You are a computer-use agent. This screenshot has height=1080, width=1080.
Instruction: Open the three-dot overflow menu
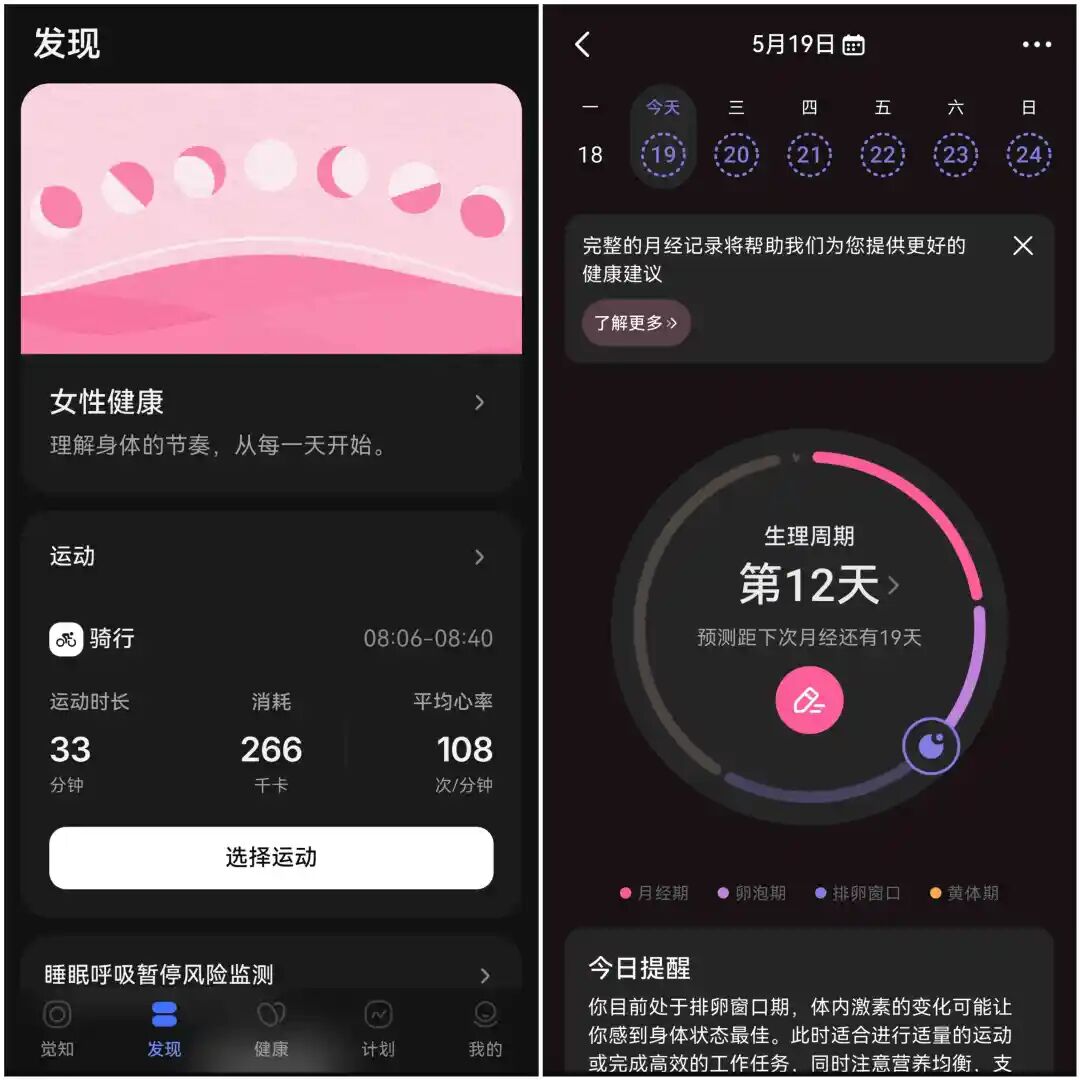click(1036, 45)
